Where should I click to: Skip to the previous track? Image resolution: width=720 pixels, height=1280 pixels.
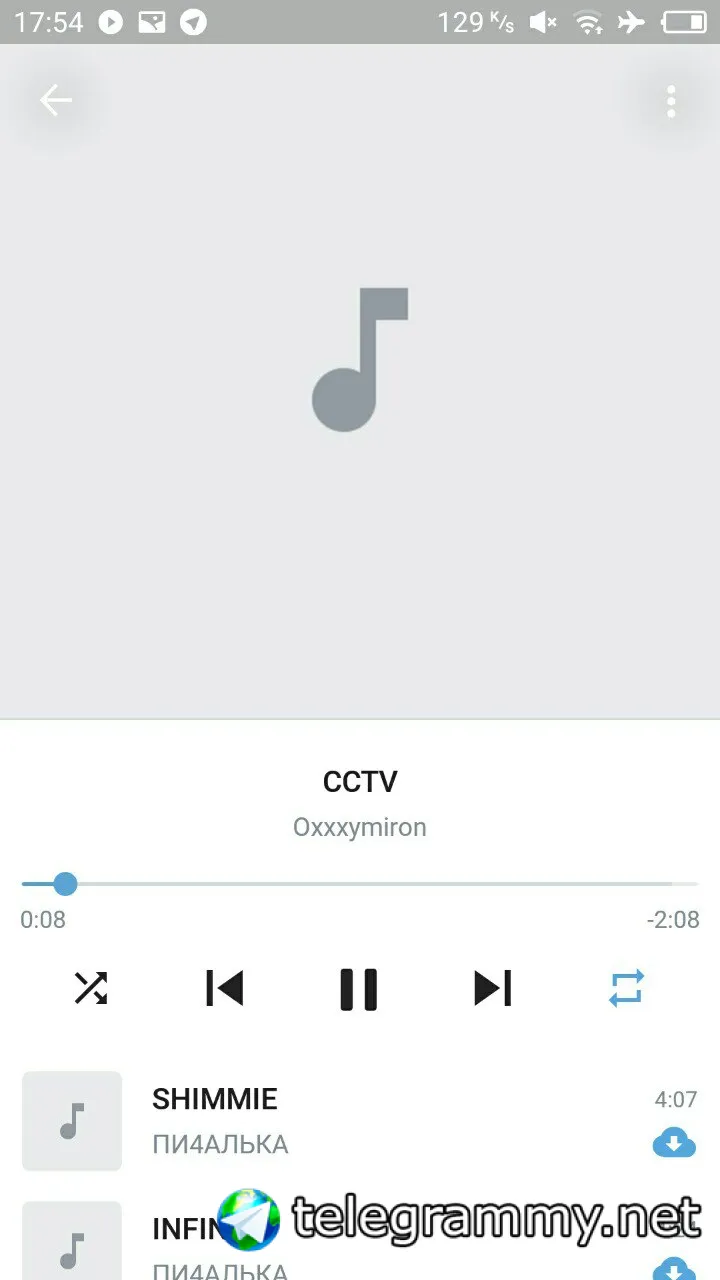[x=224, y=988]
